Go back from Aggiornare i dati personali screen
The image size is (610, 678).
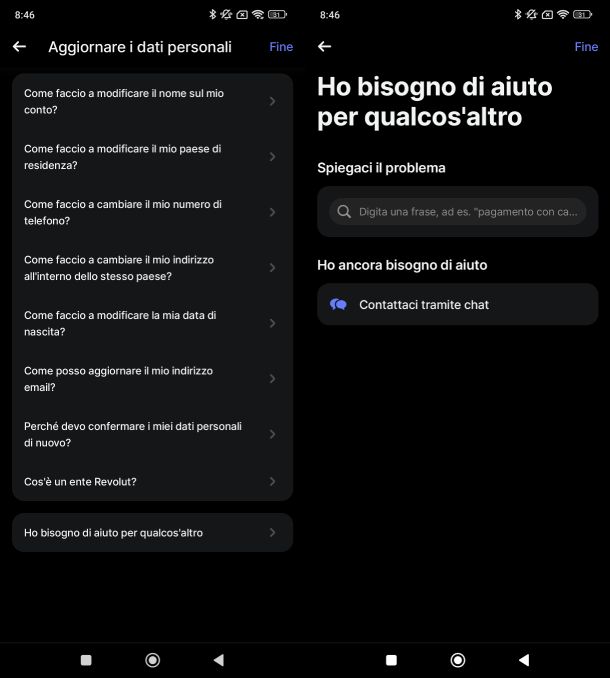(x=19, y=47)
